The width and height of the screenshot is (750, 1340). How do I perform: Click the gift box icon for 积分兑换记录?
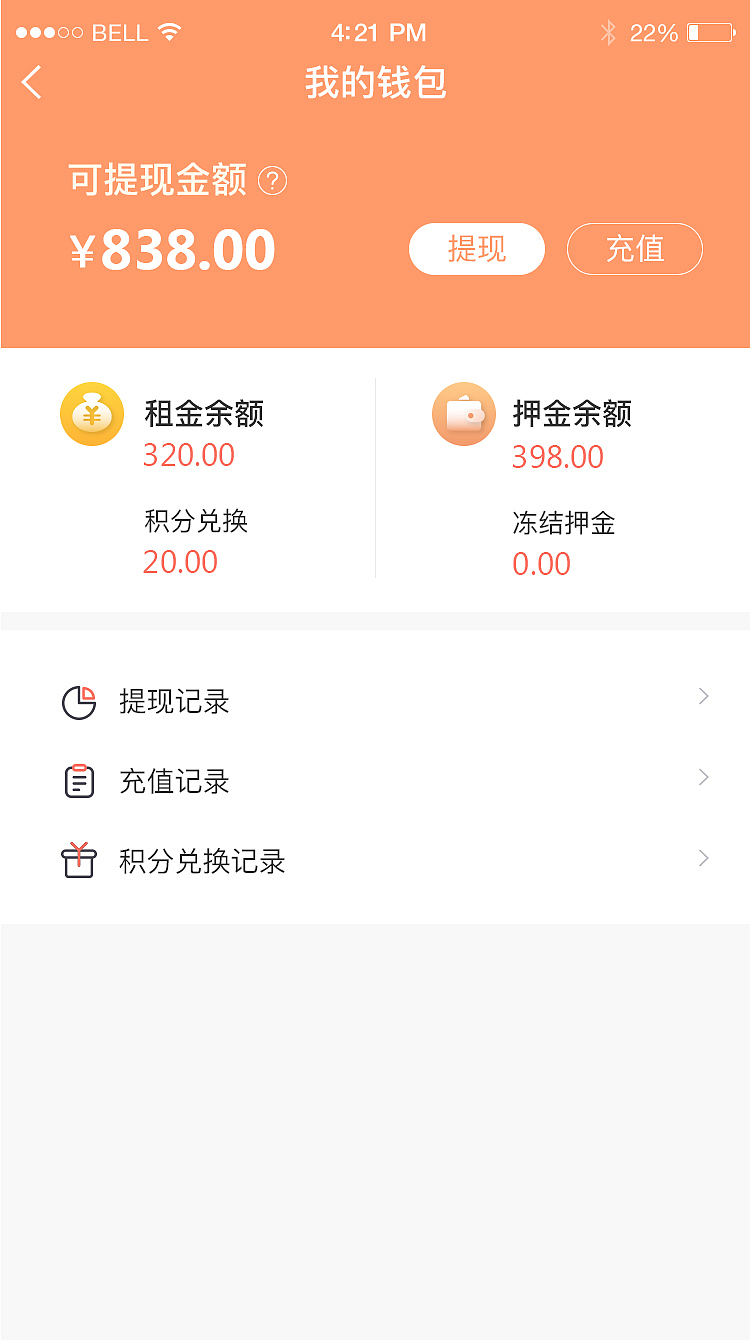80,860
